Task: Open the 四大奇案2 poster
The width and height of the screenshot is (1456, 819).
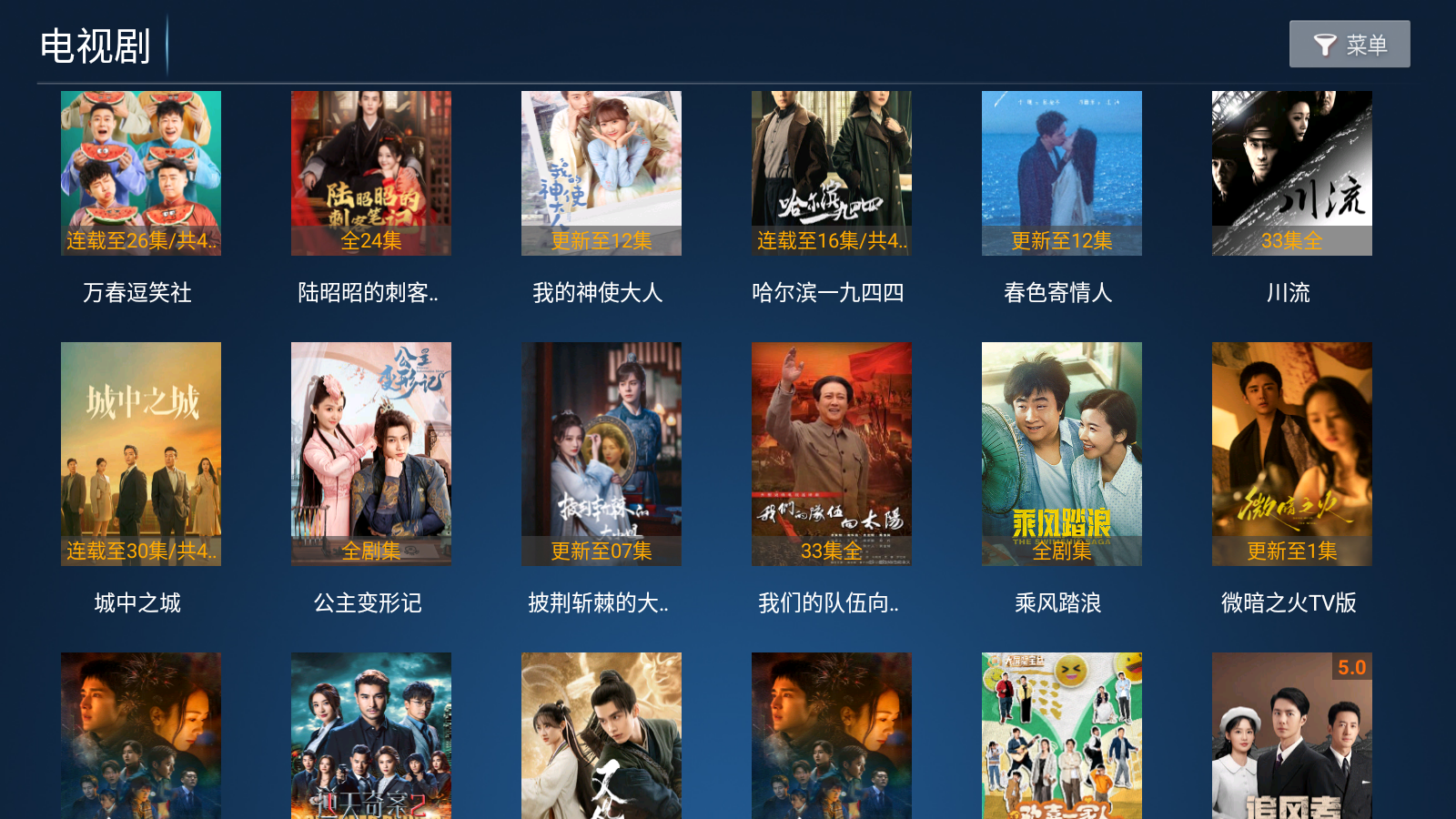Action: tap(370, 737)
